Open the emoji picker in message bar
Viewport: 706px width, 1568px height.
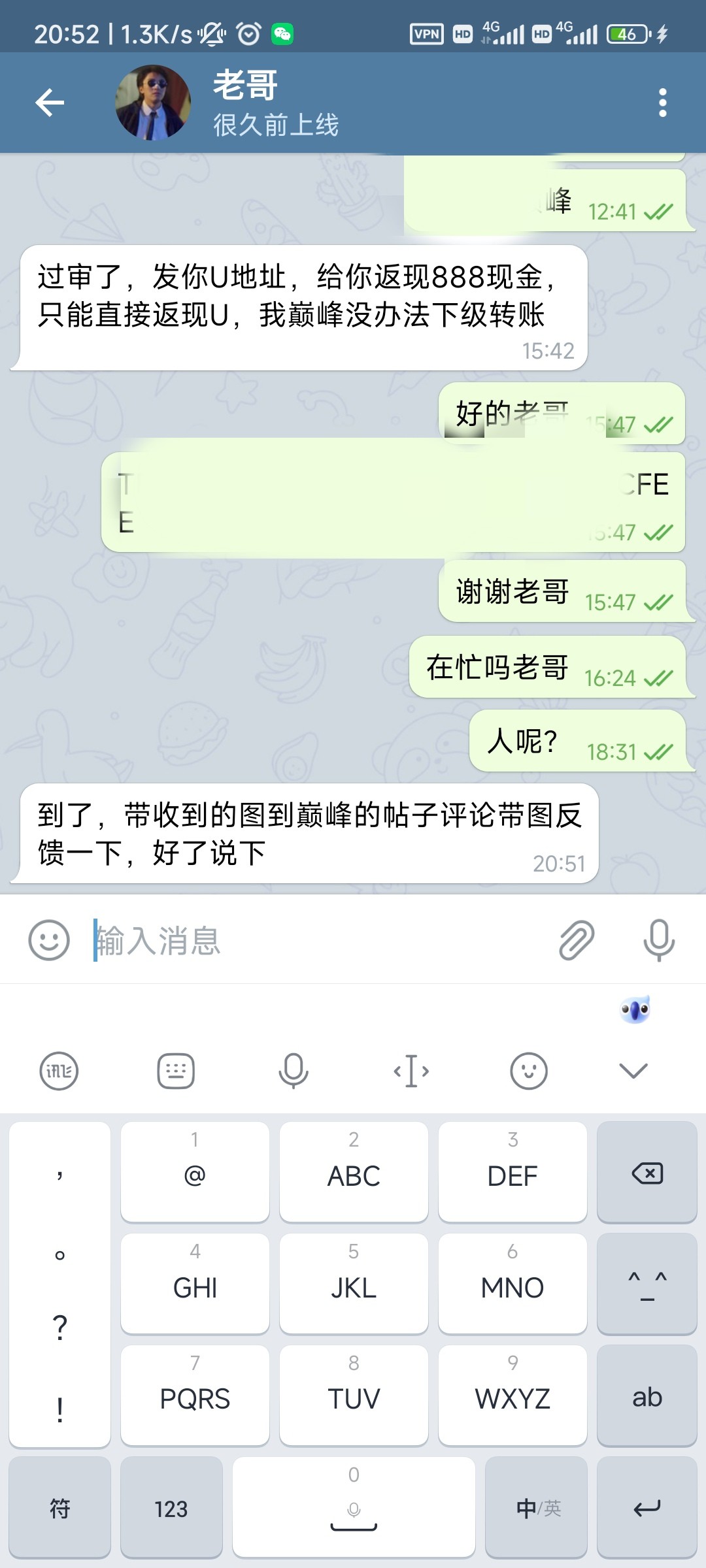(49, 940)
